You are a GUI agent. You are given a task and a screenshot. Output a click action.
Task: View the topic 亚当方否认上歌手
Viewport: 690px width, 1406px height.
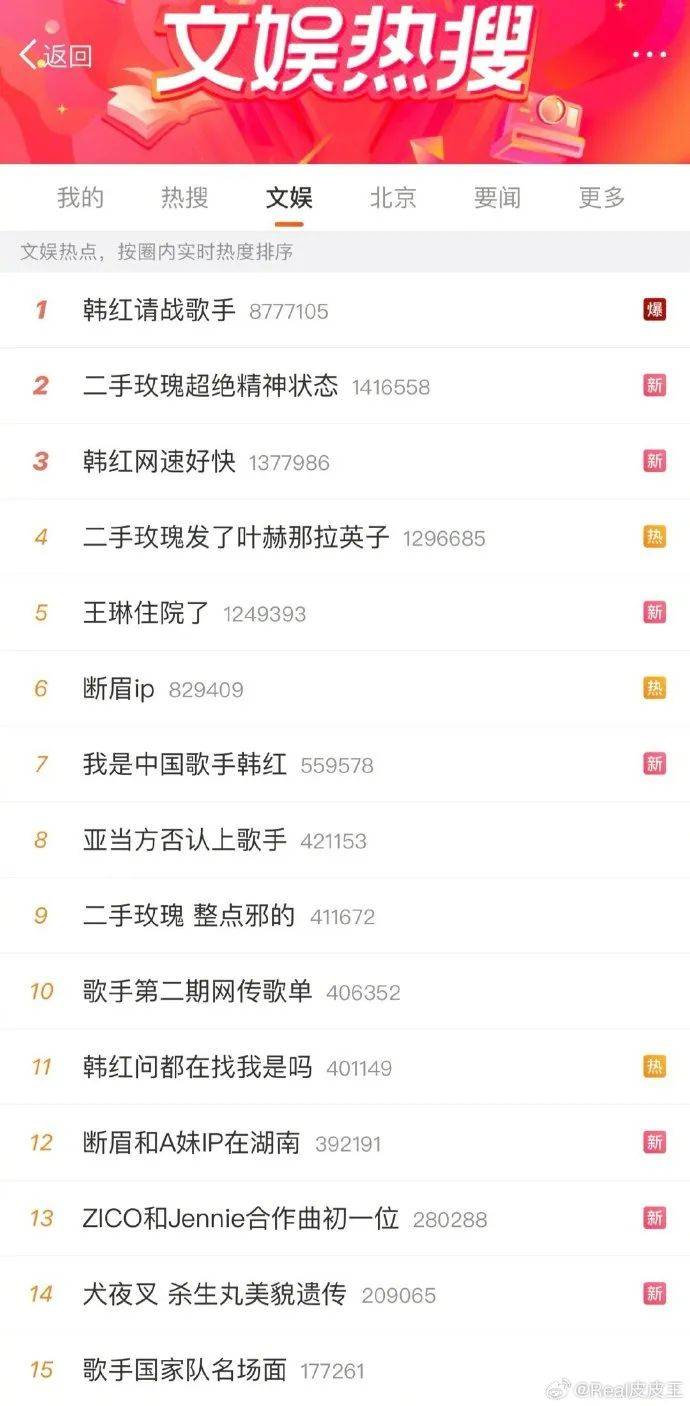(184, 840)
